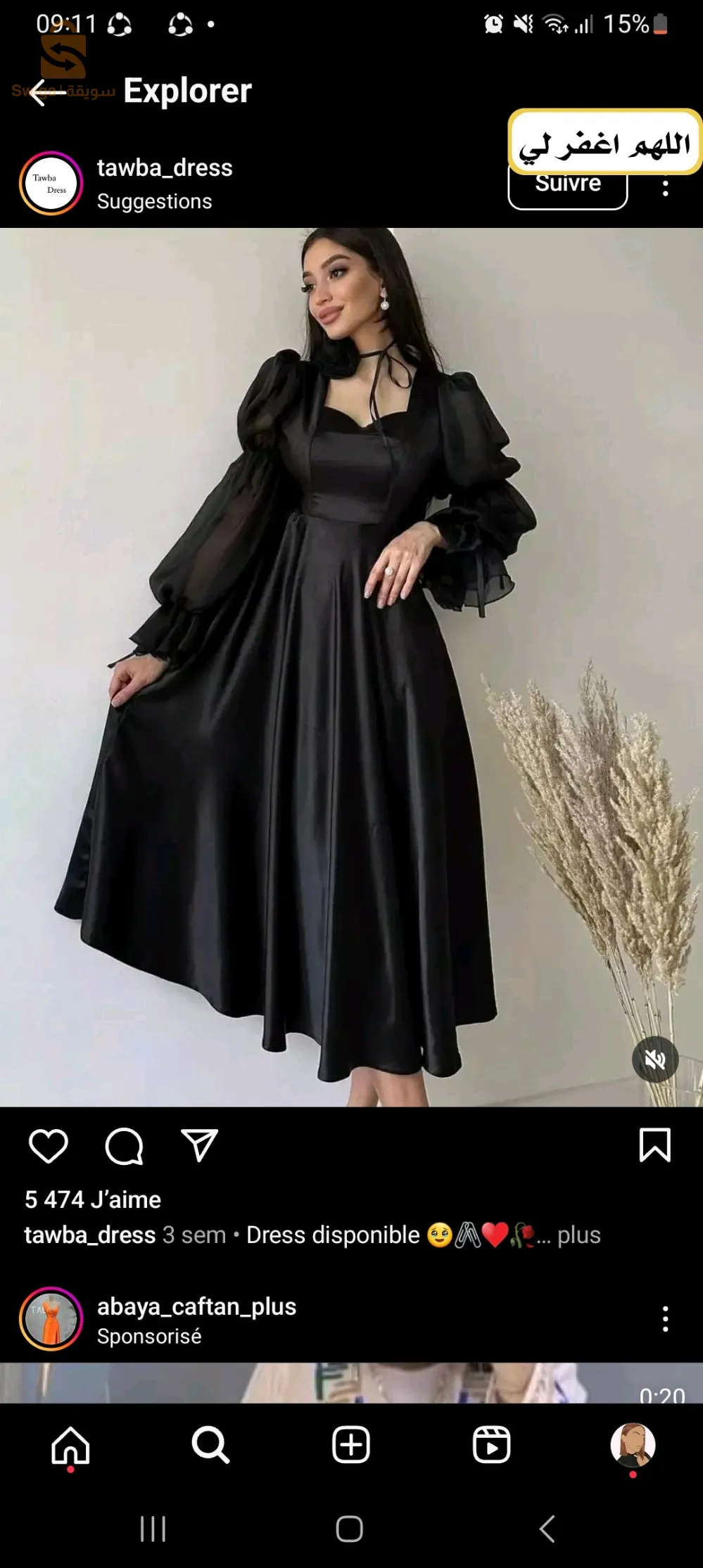Switch to the Home tab

(70, 1446)
